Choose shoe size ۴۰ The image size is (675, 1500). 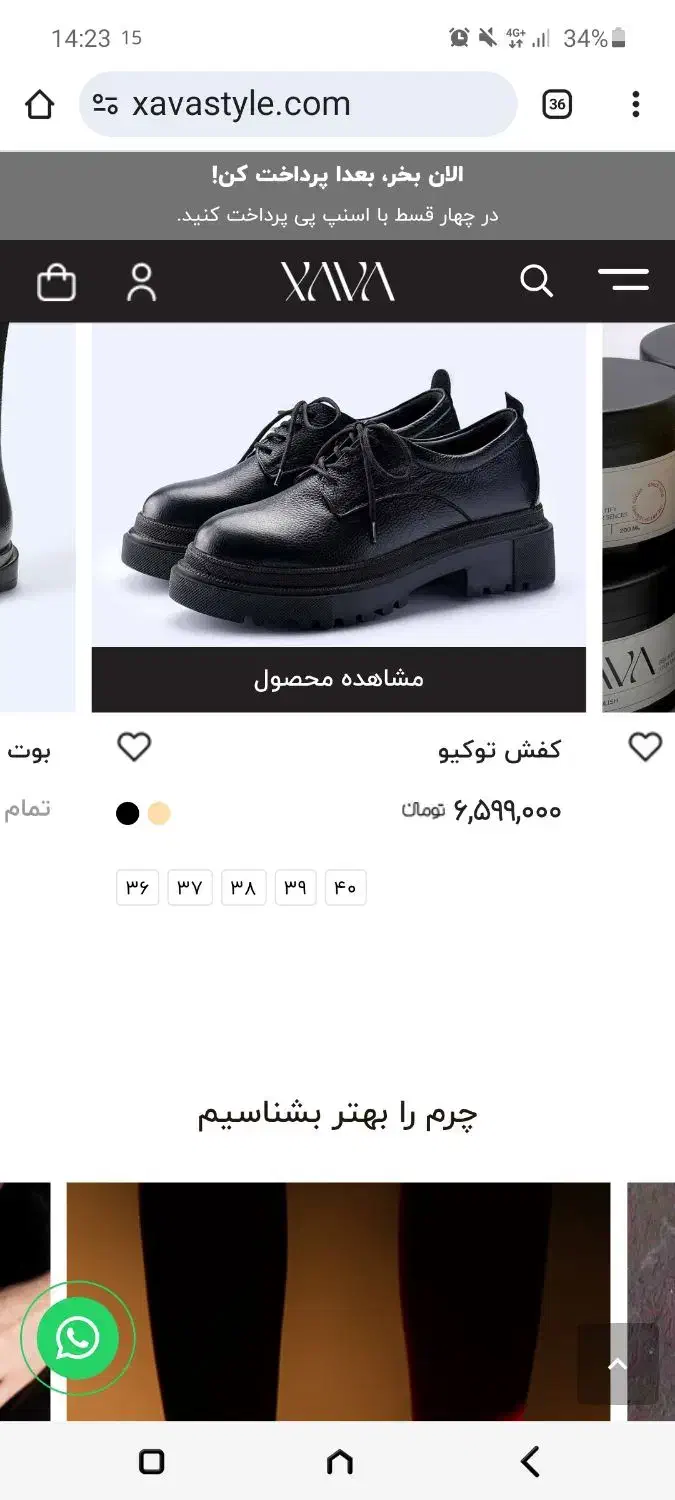pyautogui.click(x=345, y=887)
